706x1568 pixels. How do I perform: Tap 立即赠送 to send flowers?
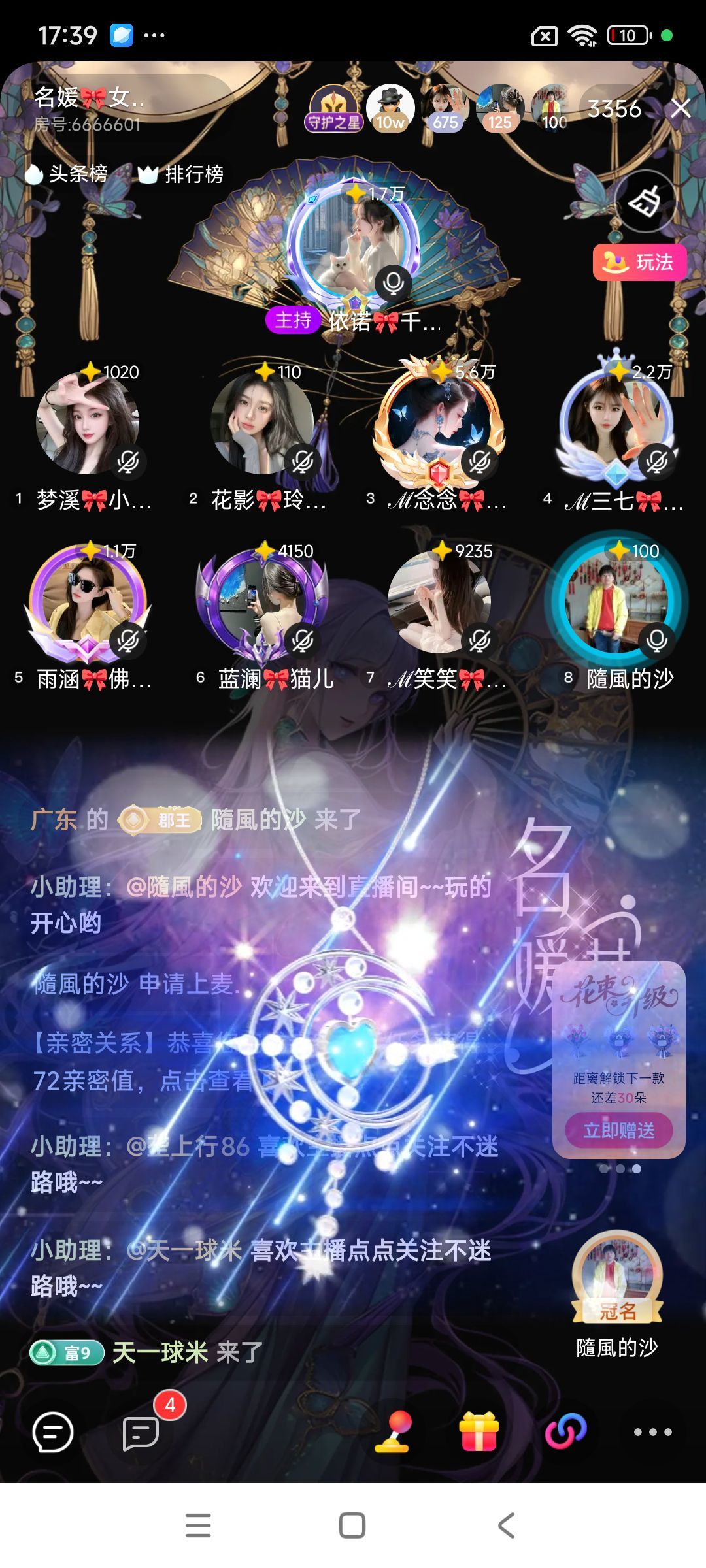618,1130
